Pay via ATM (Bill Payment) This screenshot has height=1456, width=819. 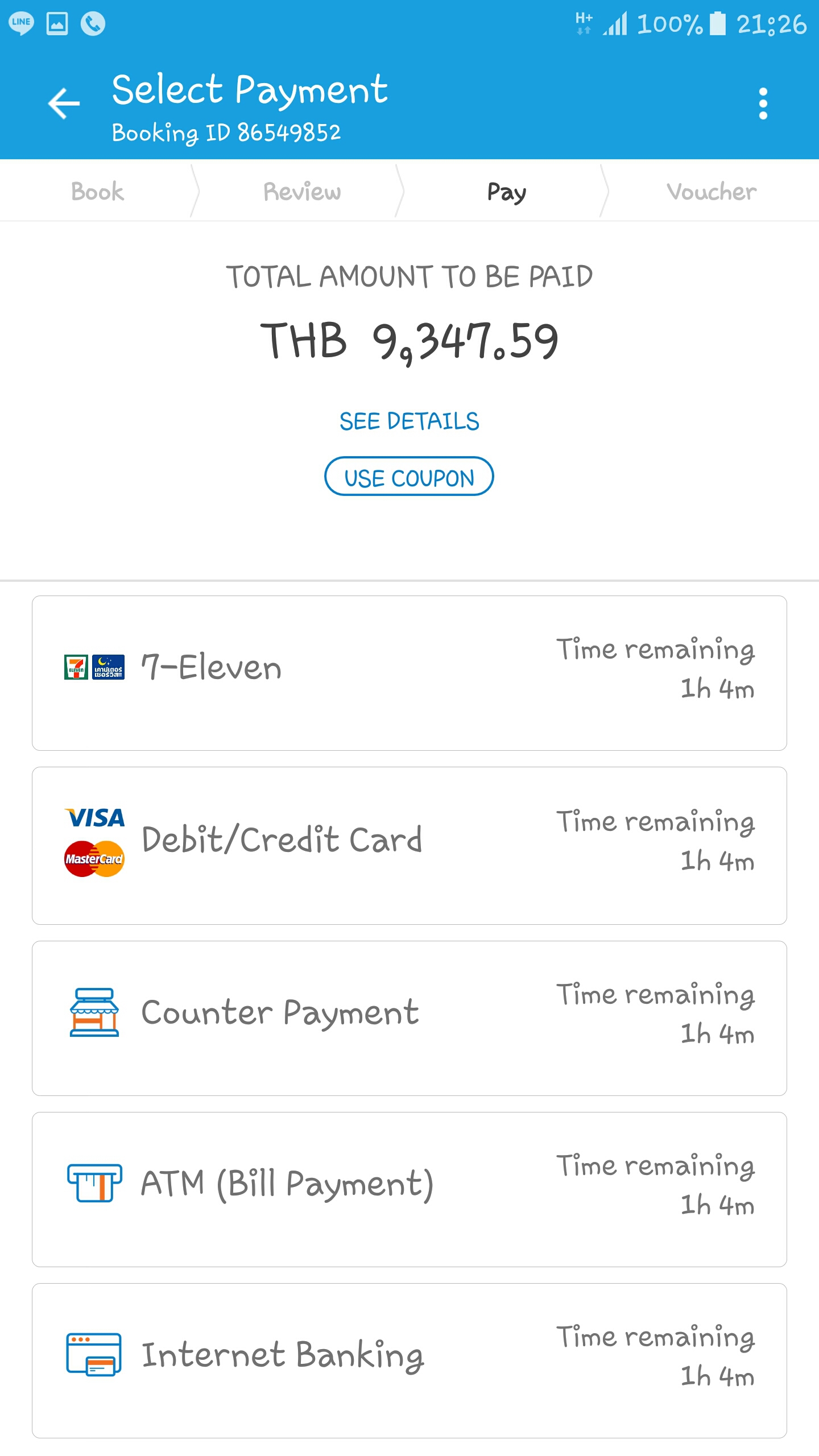click(x=409, y=1189)
